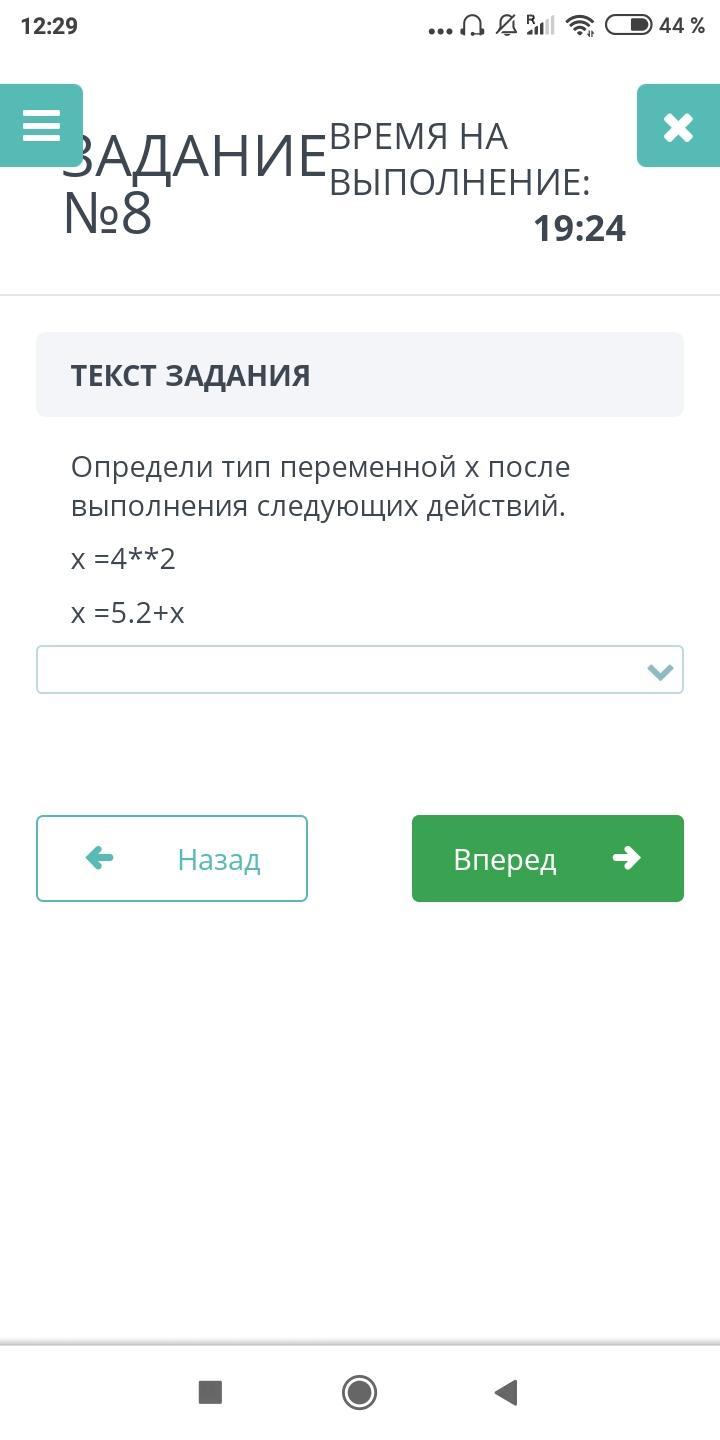Expand the answer dropdown for variable type
The image size is (720, 1440).
pos(360,670)
